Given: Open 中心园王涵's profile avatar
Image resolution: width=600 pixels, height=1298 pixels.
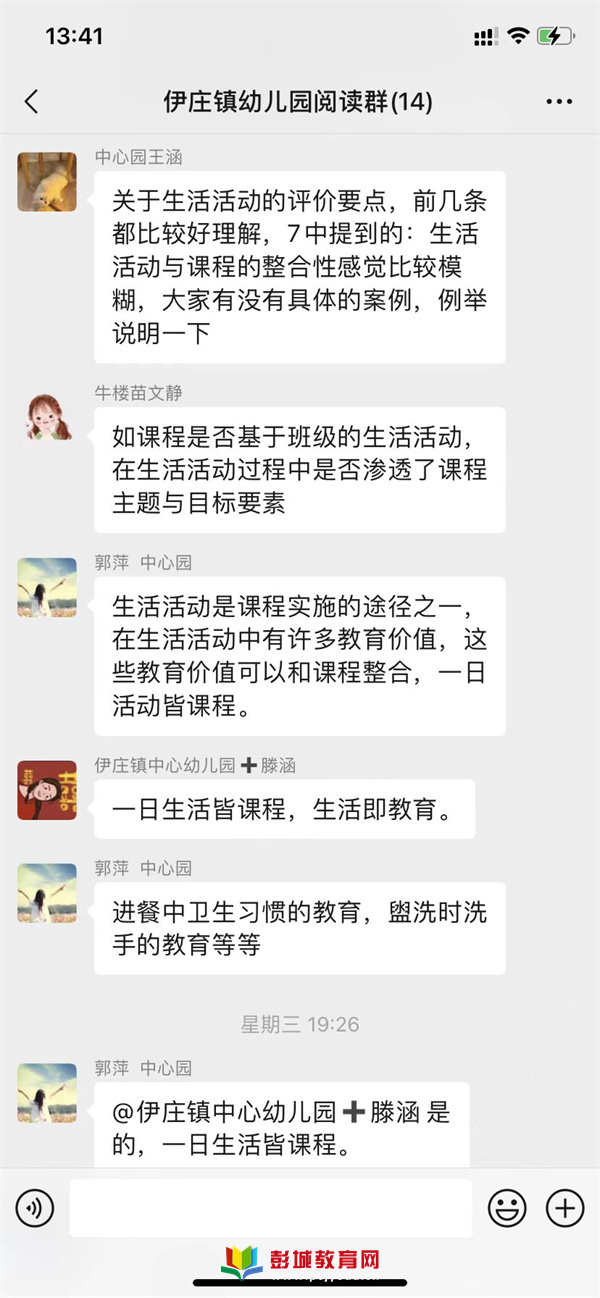Looking at the screenshot, I should (x=47, y=181).
